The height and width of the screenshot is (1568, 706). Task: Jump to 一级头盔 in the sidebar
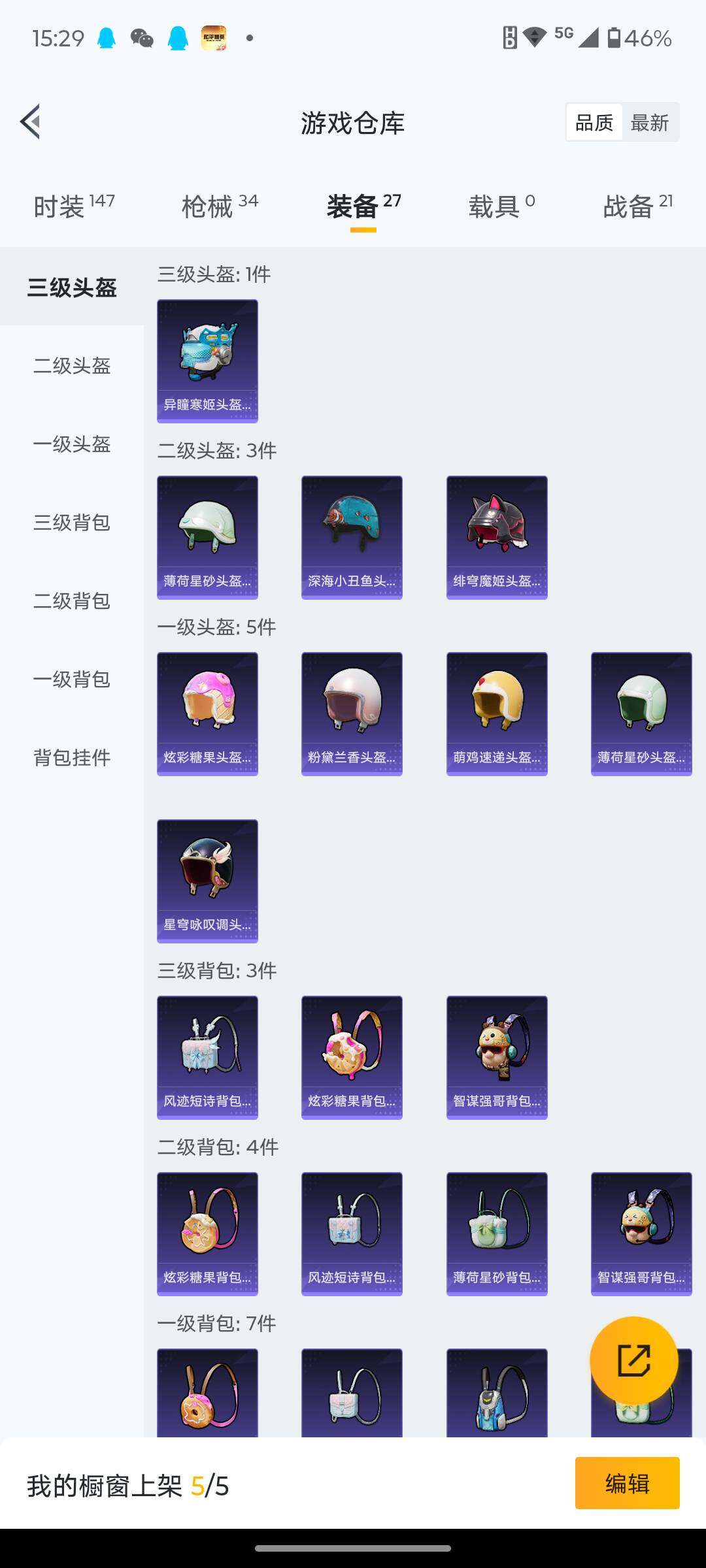click(72, 444)
